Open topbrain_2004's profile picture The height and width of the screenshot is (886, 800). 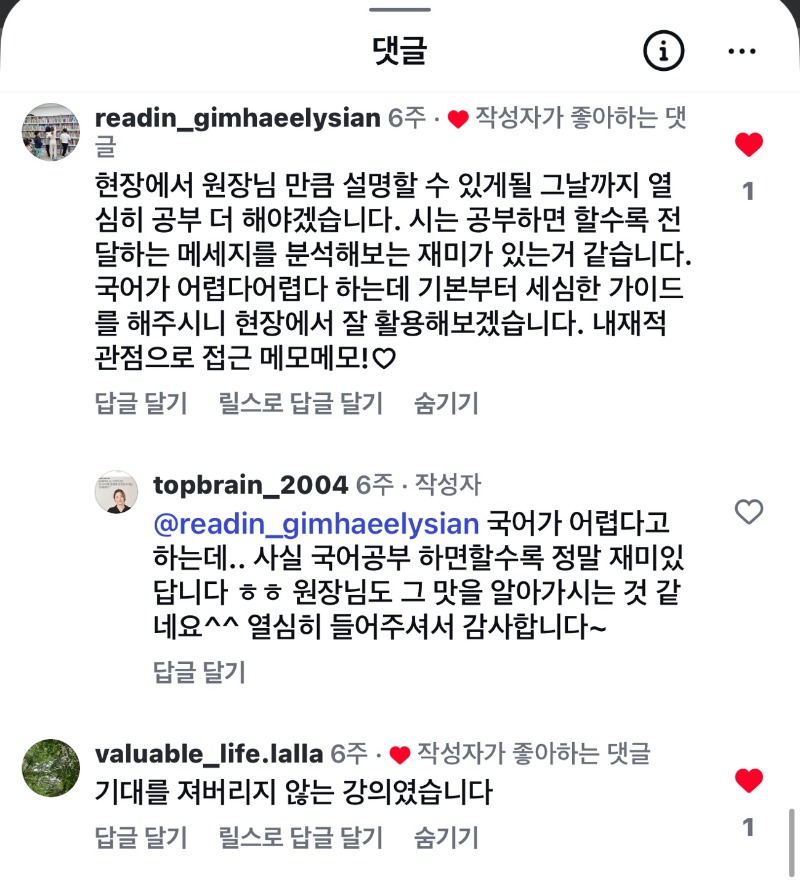(x=116, y=491)
